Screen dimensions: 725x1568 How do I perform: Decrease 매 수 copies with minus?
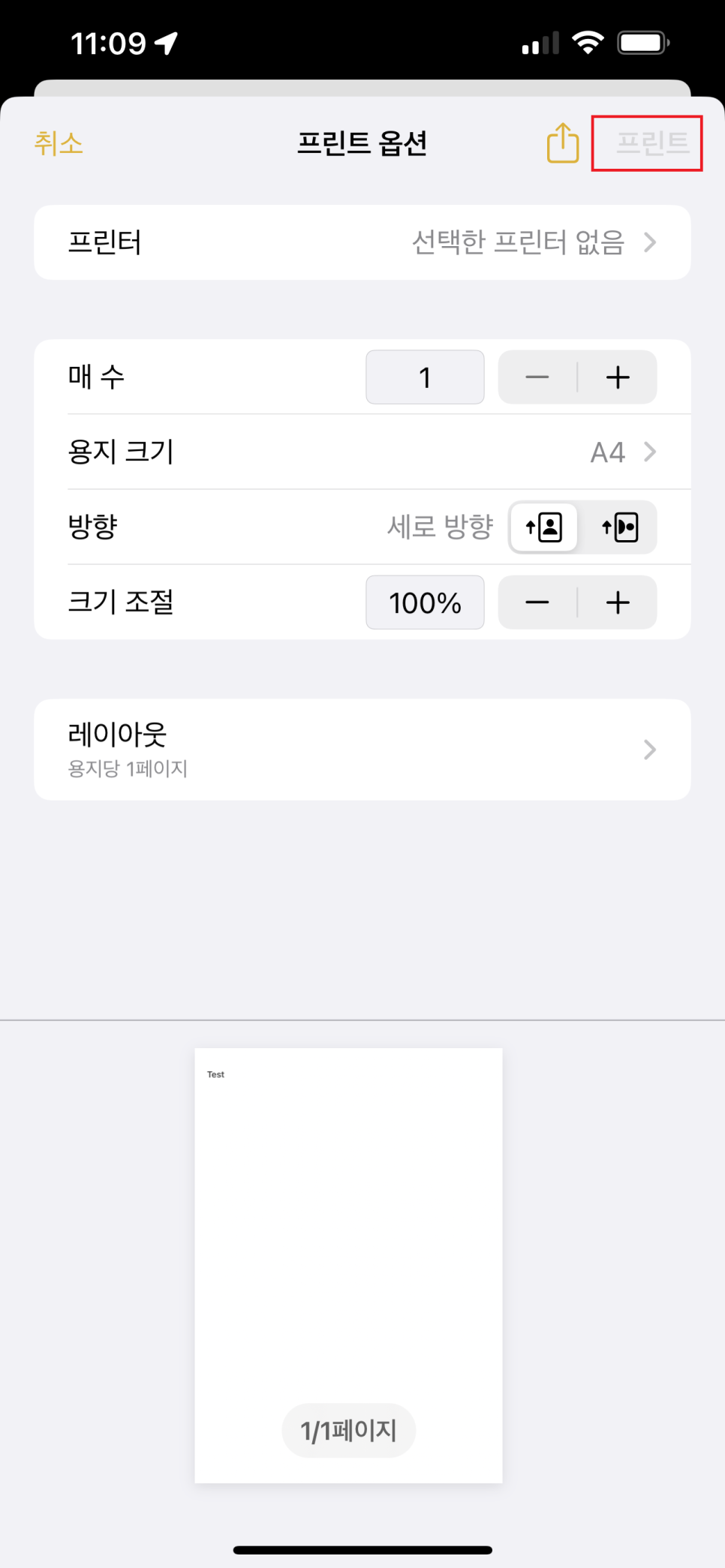pos(537,377)
